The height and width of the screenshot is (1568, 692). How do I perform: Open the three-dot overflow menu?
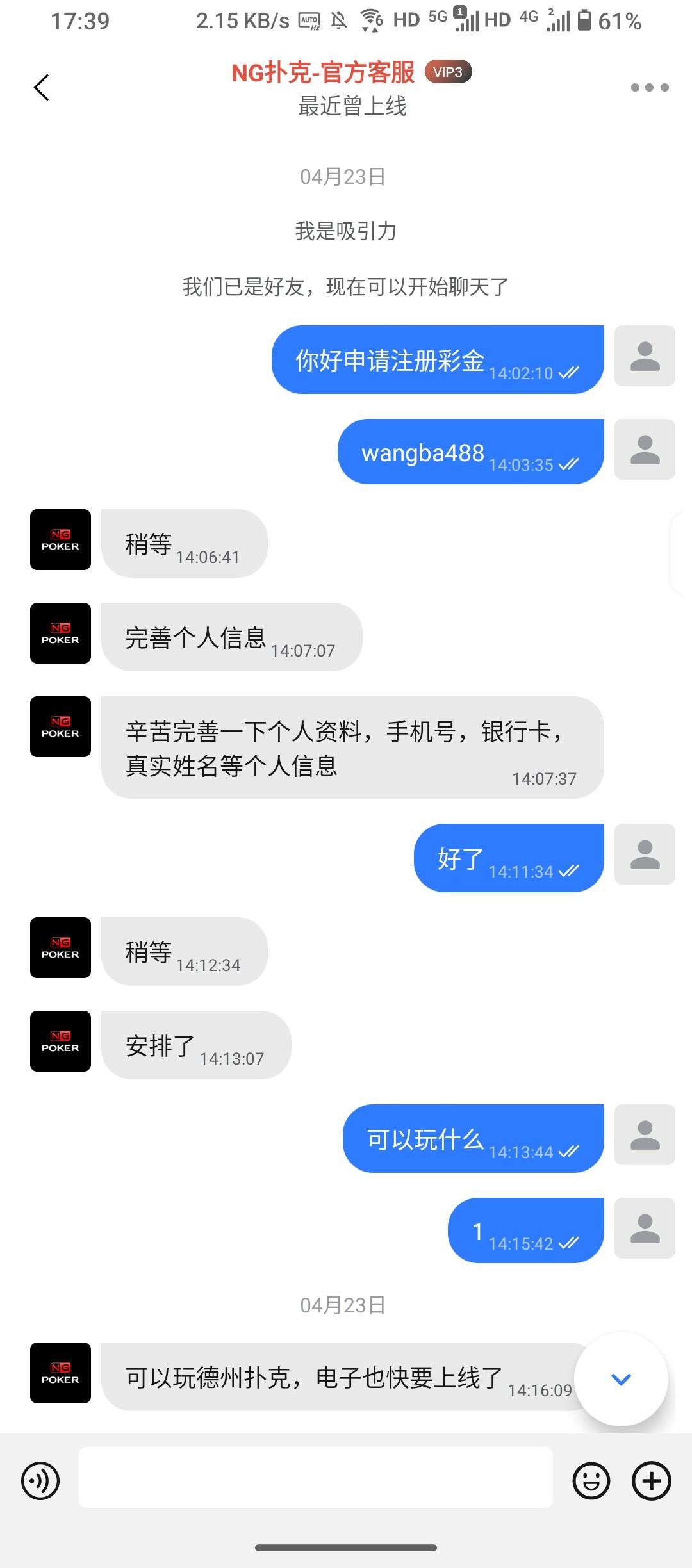click(x=649, y=88)
